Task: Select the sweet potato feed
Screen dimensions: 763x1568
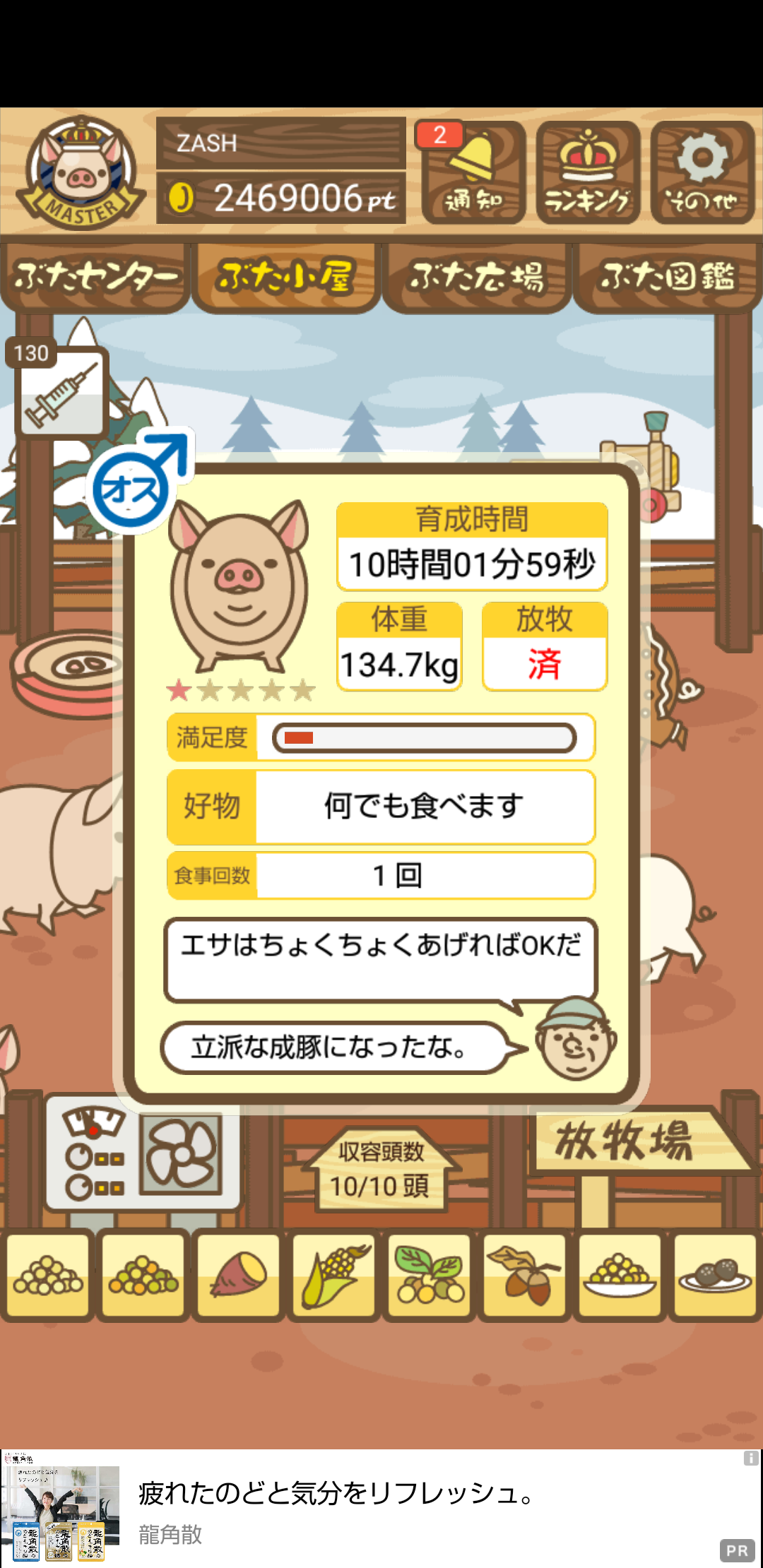Action: click(x=239, y=1276)
